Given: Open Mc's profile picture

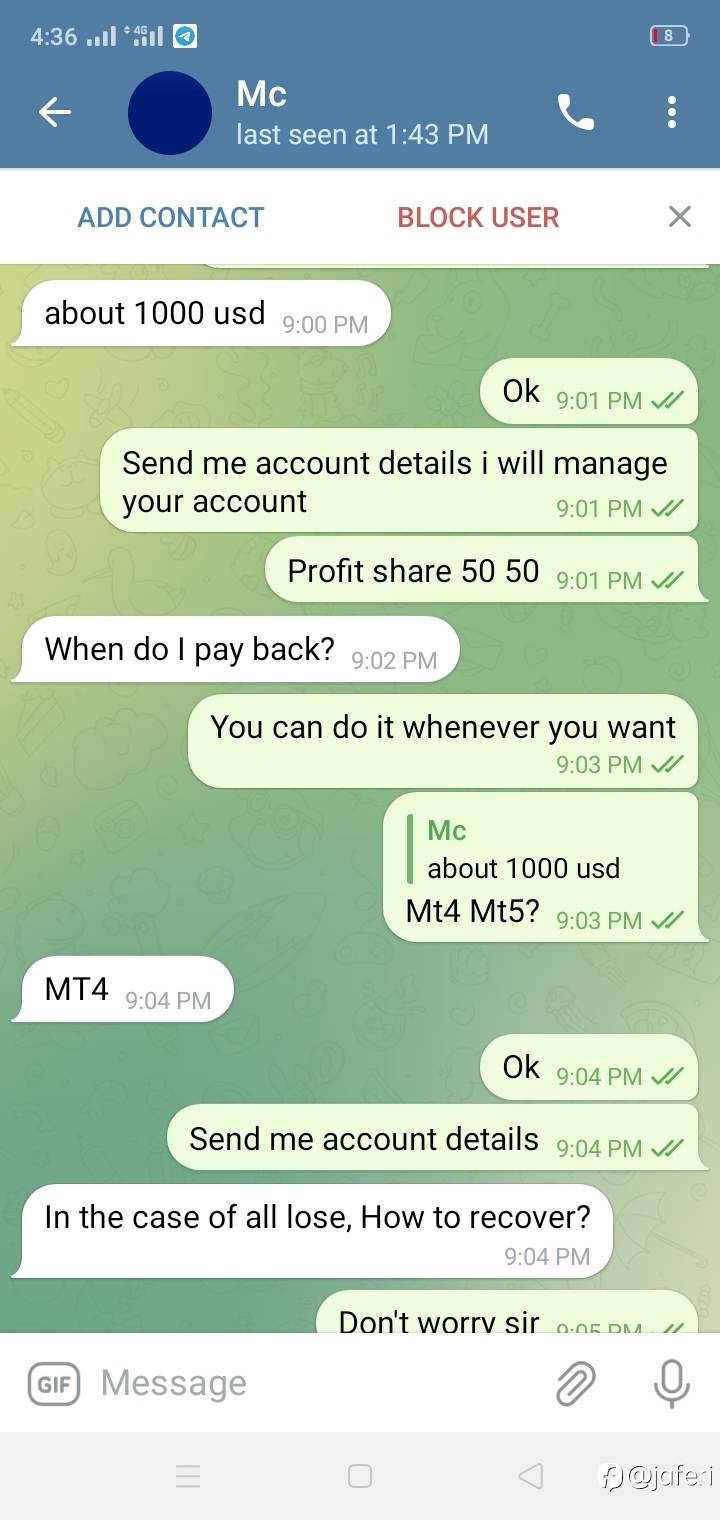Looking at the screenshot, I should pos(170,113).
